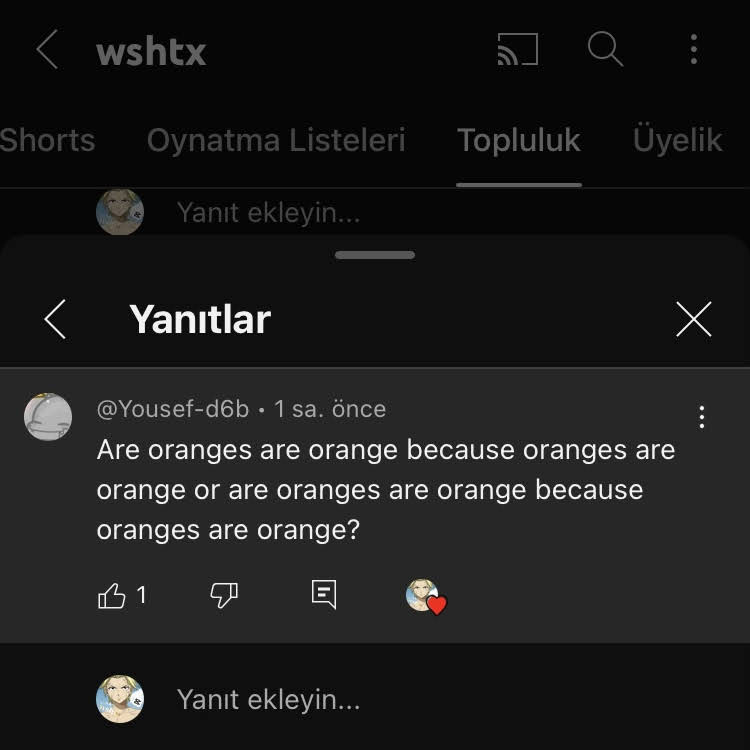Open the cast to device icon
Viewport: 750px width, 750px height.
517,49
